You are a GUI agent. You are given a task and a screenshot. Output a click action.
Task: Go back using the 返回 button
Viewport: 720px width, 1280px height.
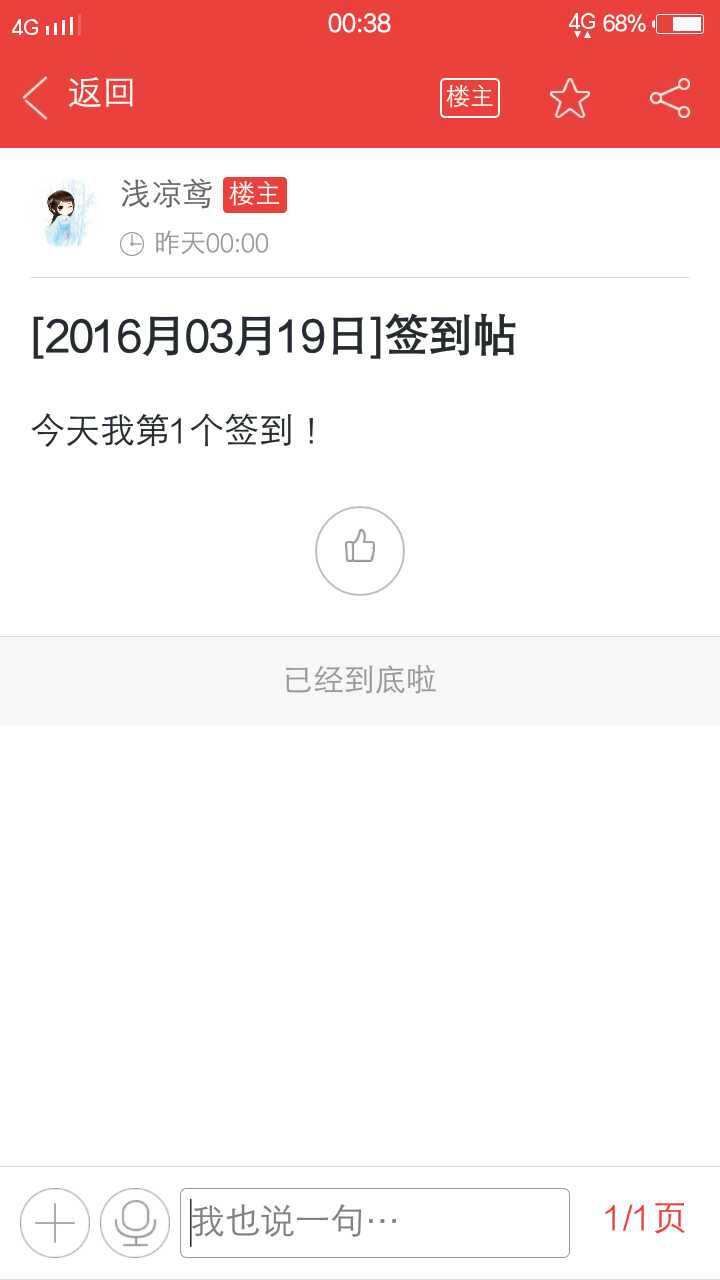click(78, 96)
